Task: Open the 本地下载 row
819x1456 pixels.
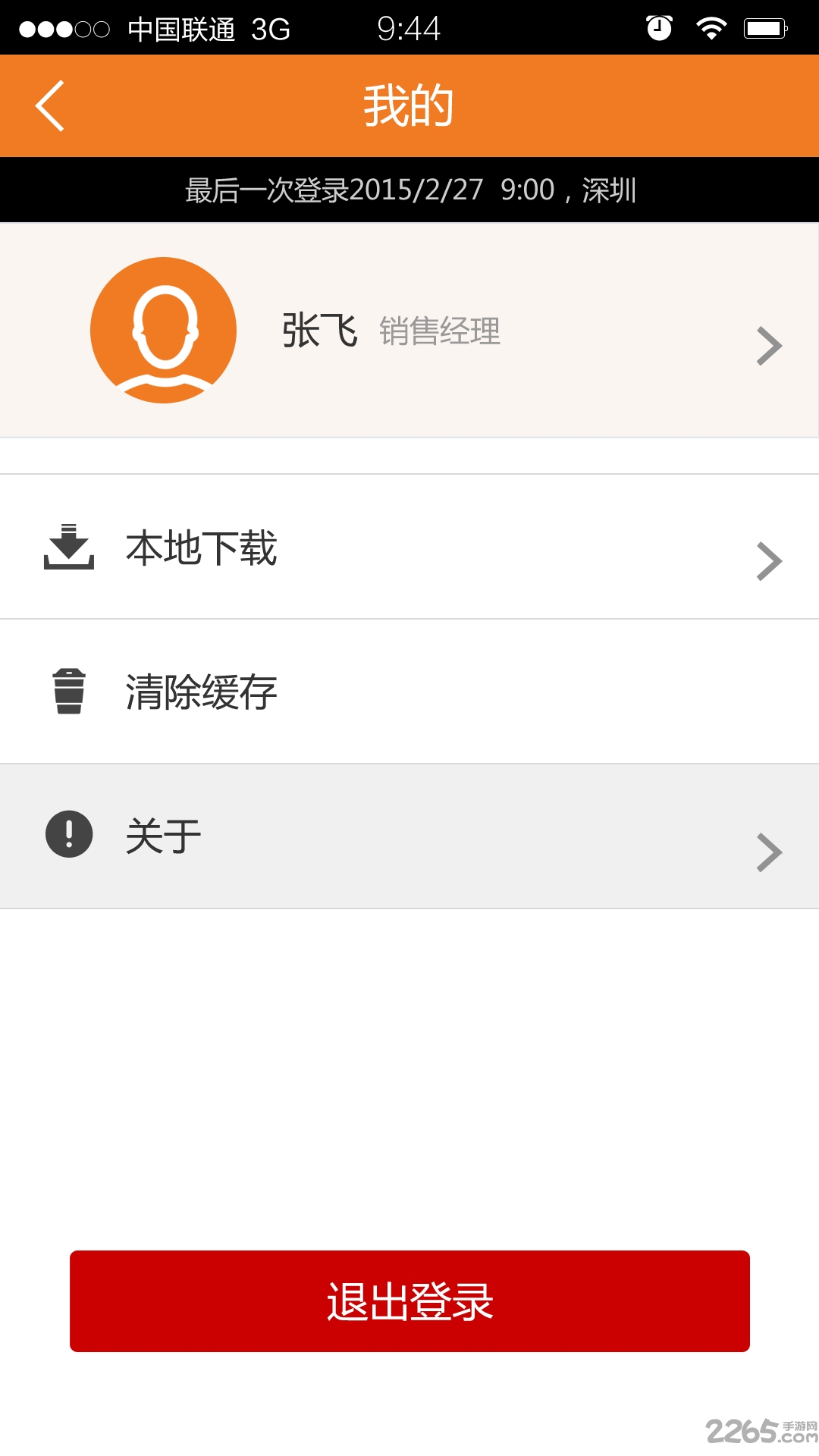Action: click(x=409, y=547)
